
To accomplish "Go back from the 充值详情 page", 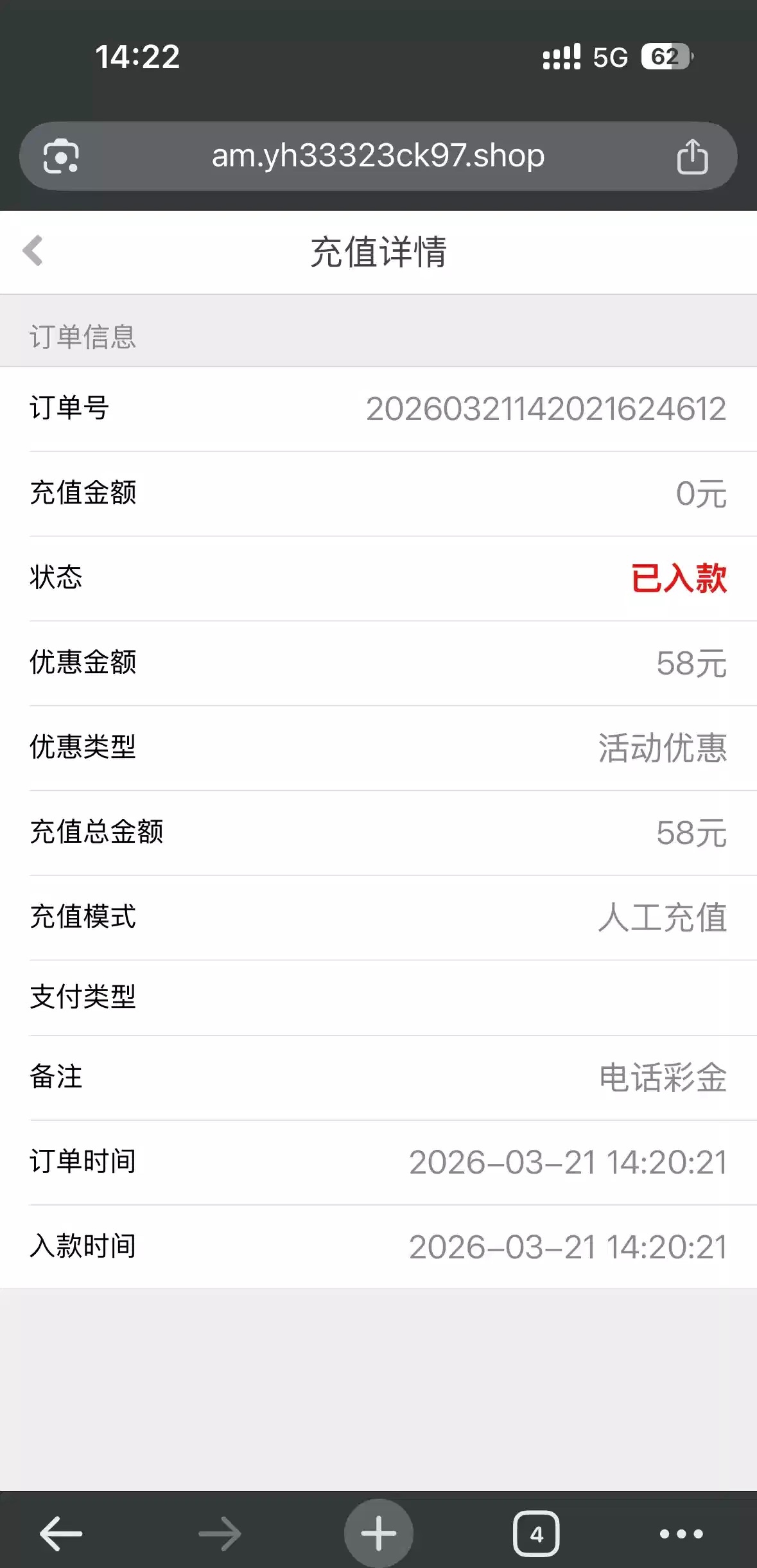I will (33, 251).
